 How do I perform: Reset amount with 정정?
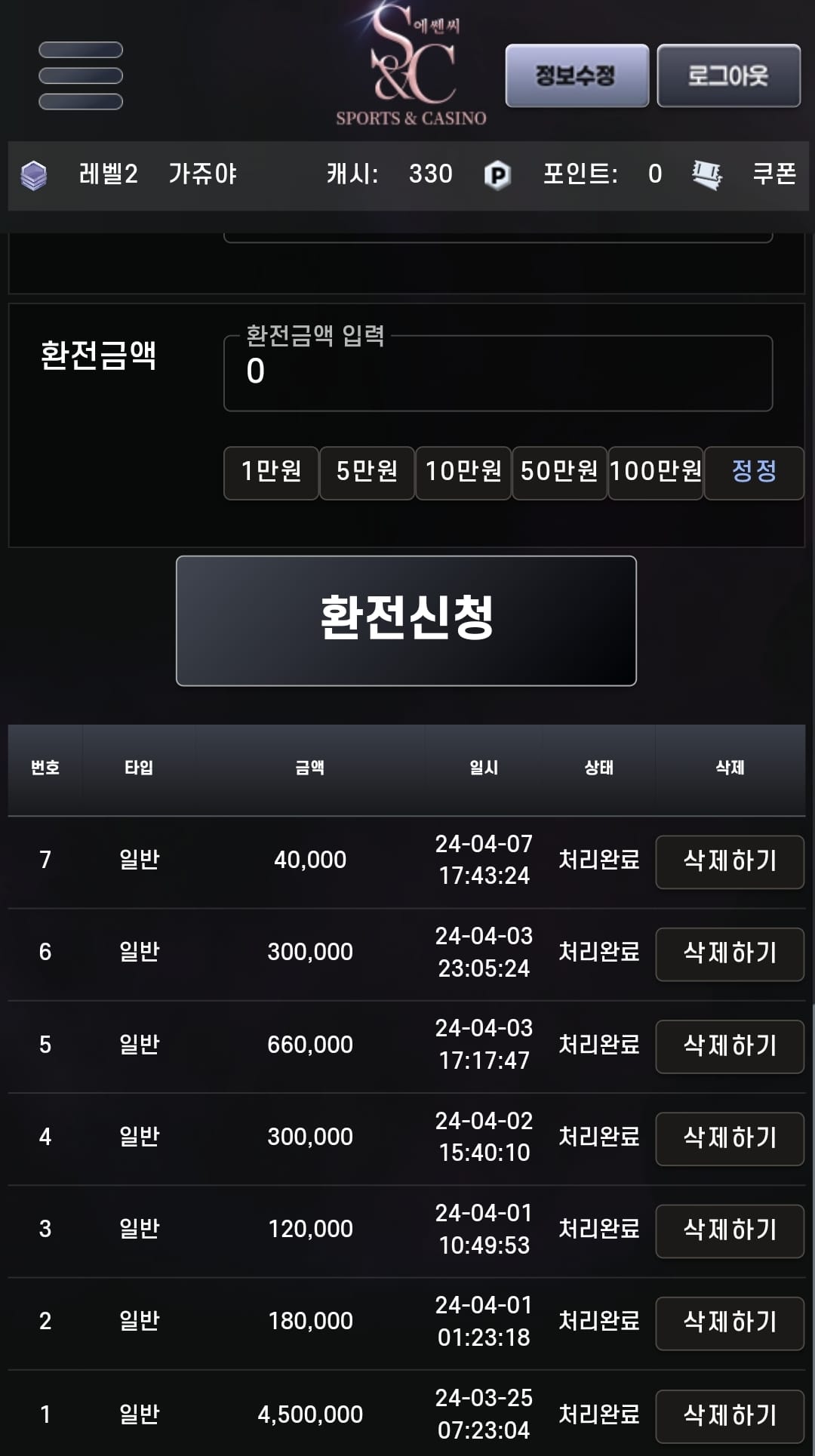(753, 473)
